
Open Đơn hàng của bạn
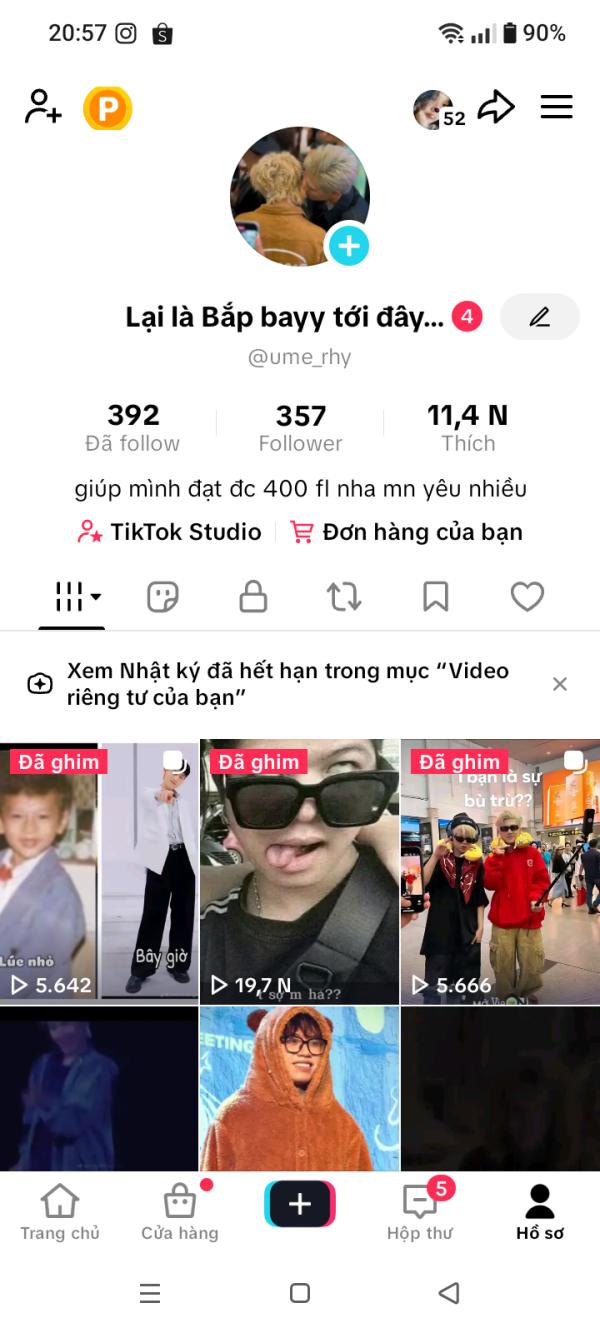coord(406,532)
